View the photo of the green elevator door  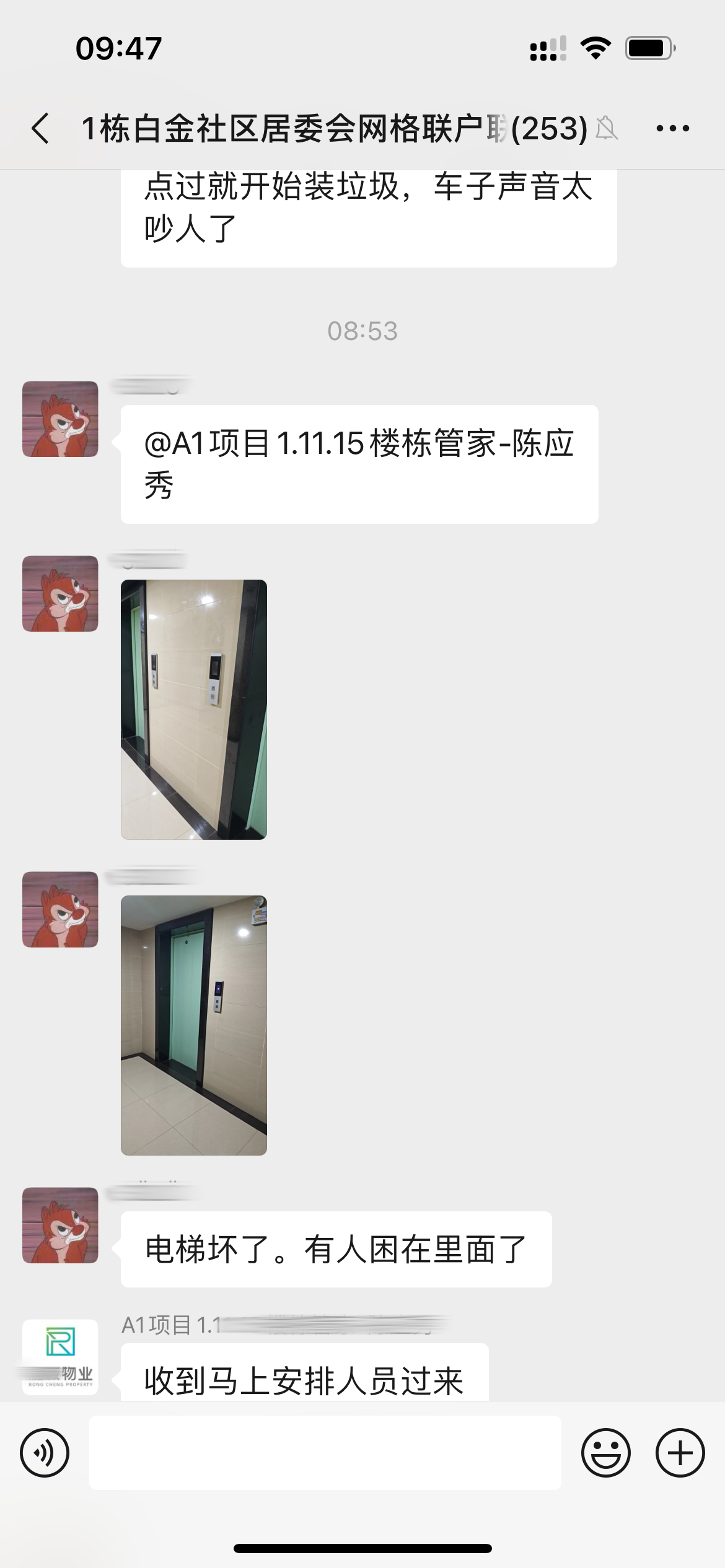tap(194, 1025)
